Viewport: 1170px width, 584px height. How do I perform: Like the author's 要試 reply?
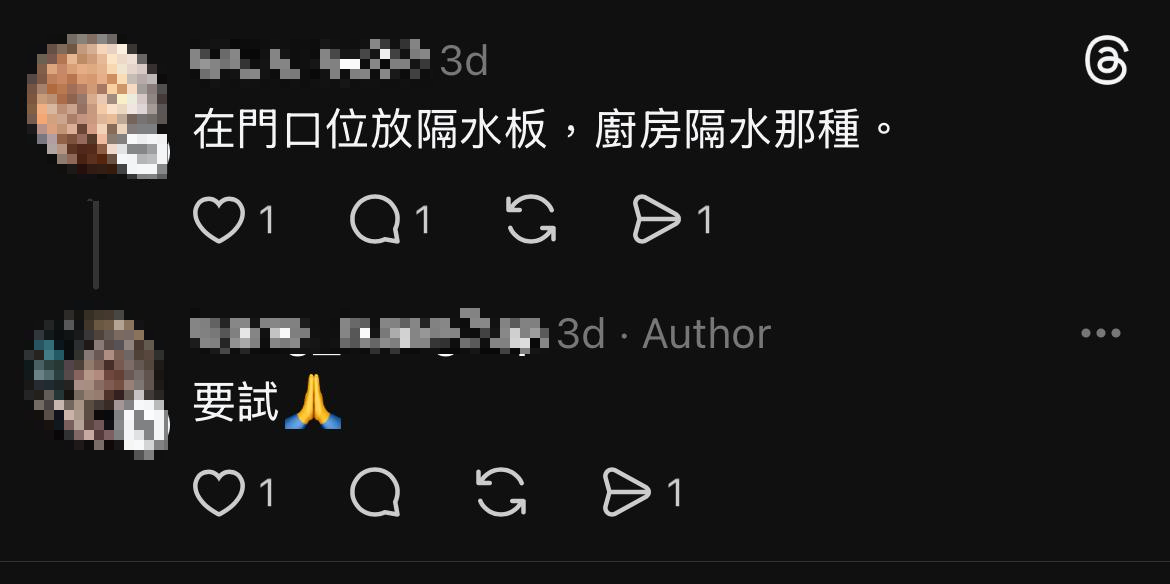click(x=219, y=492)
